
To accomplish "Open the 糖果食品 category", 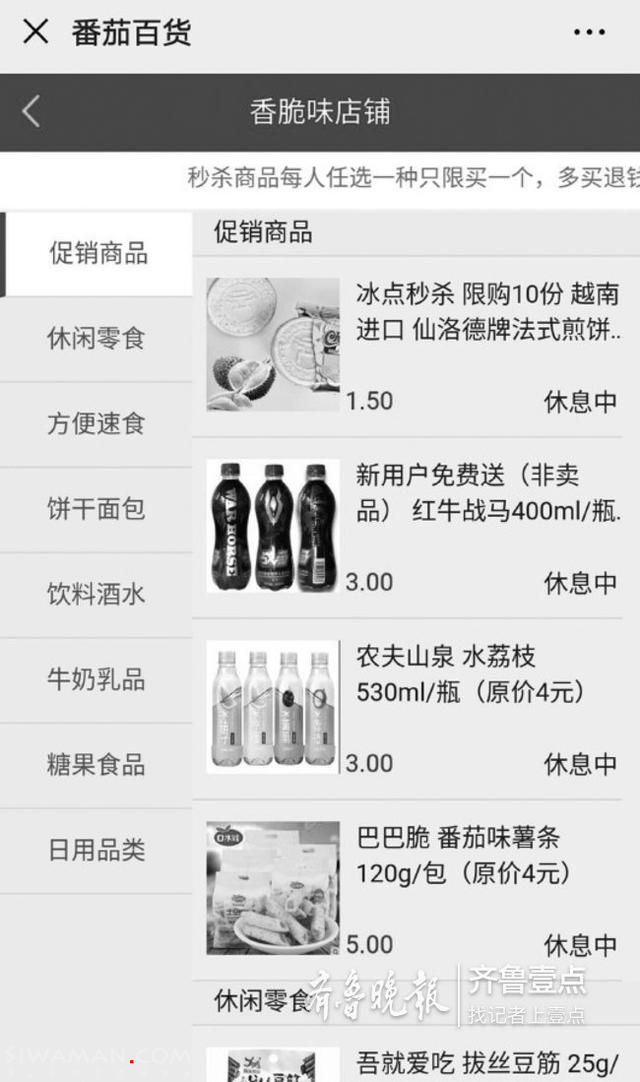I will (96, 765).
